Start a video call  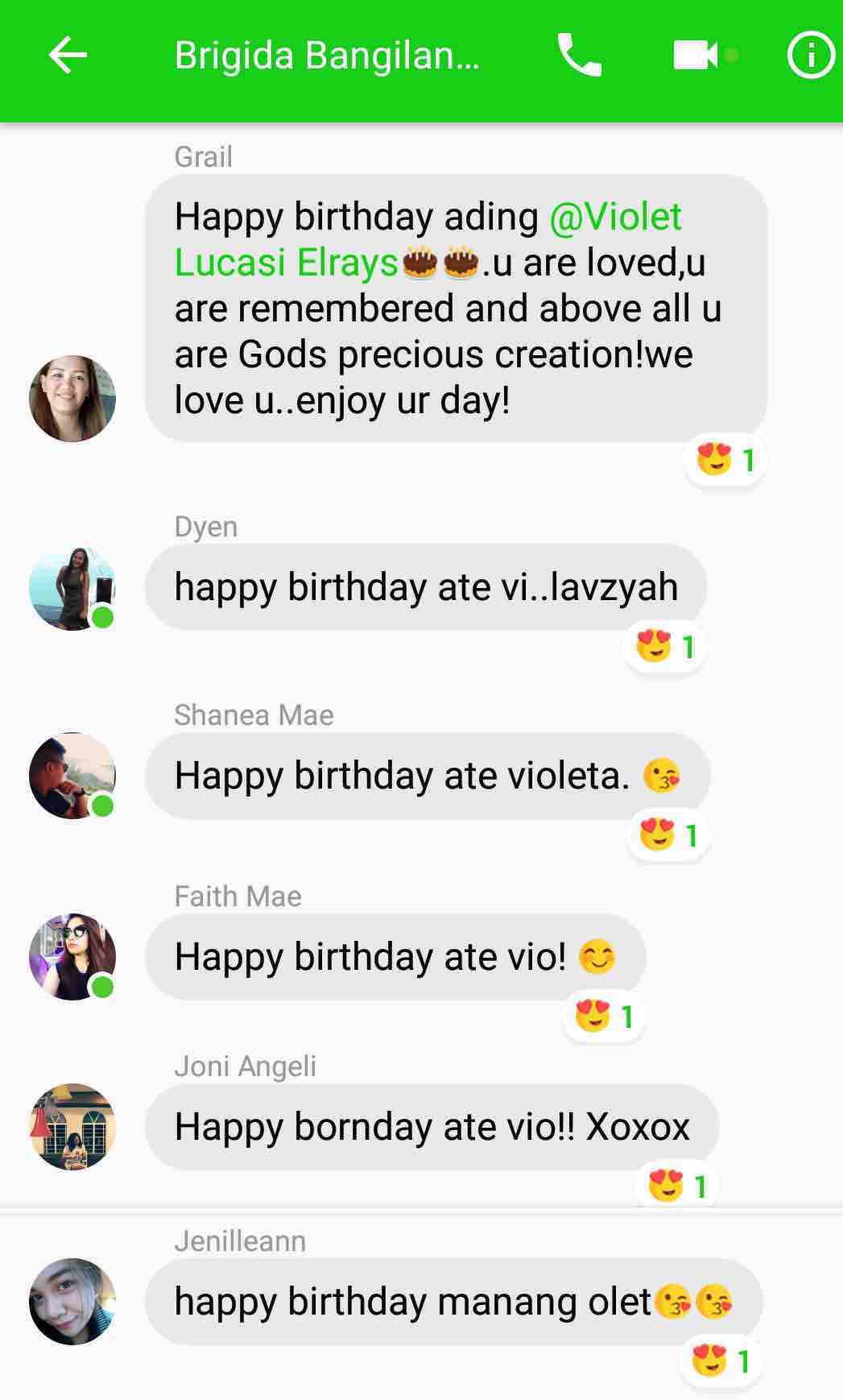point(696,56)
